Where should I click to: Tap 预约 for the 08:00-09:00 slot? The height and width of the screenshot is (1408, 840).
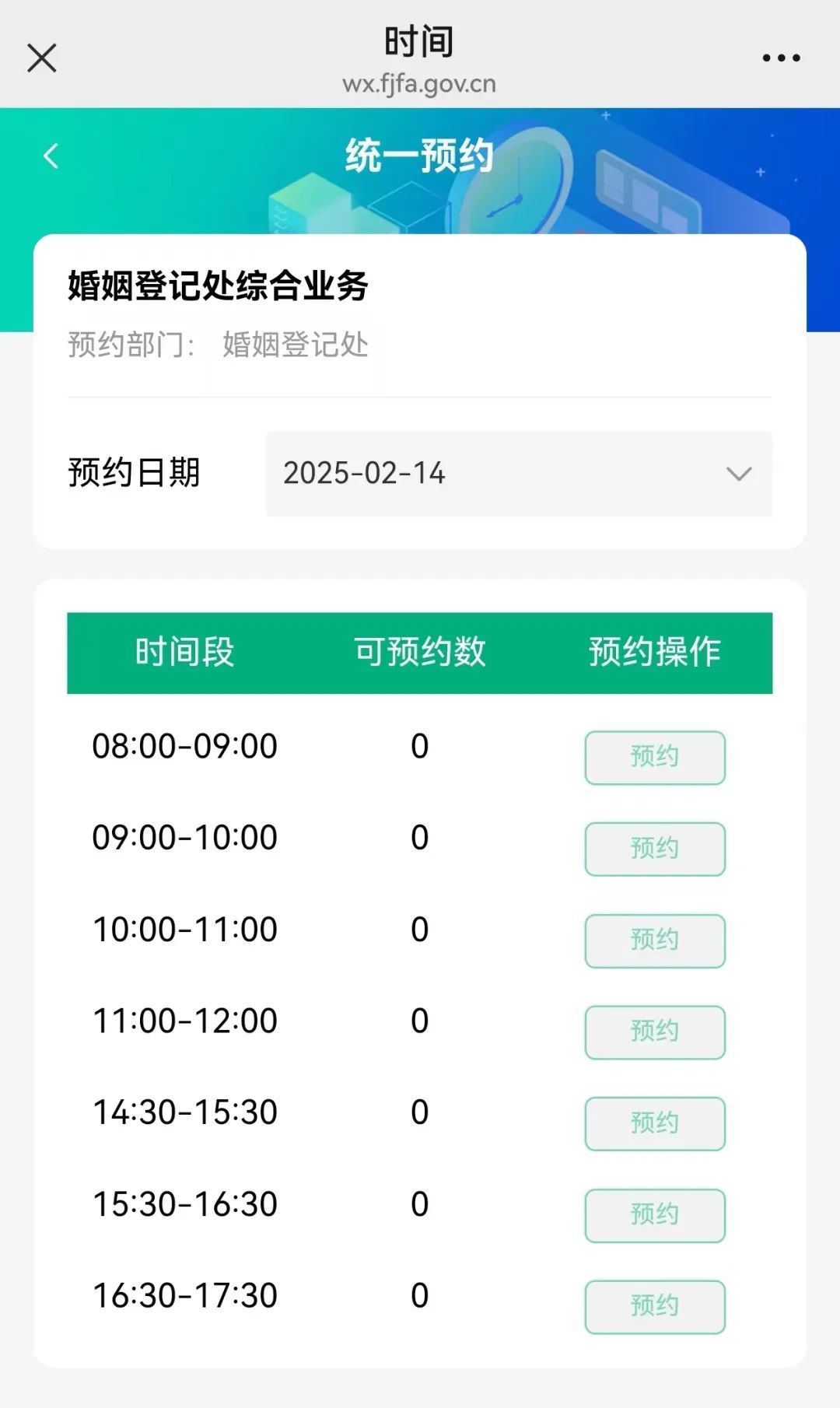[x=655, y=757]
